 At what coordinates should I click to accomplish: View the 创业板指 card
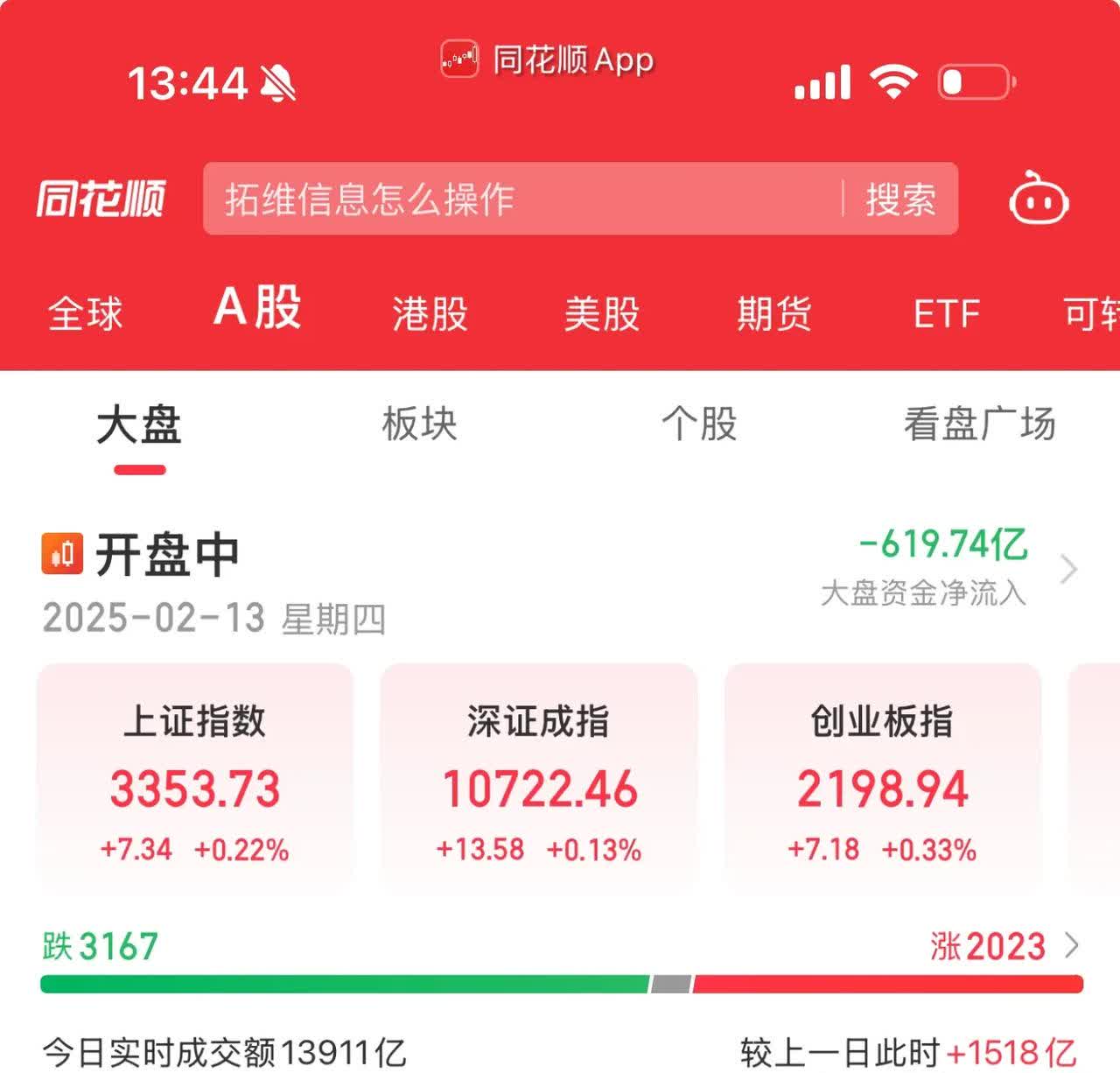tap(882, 779)
